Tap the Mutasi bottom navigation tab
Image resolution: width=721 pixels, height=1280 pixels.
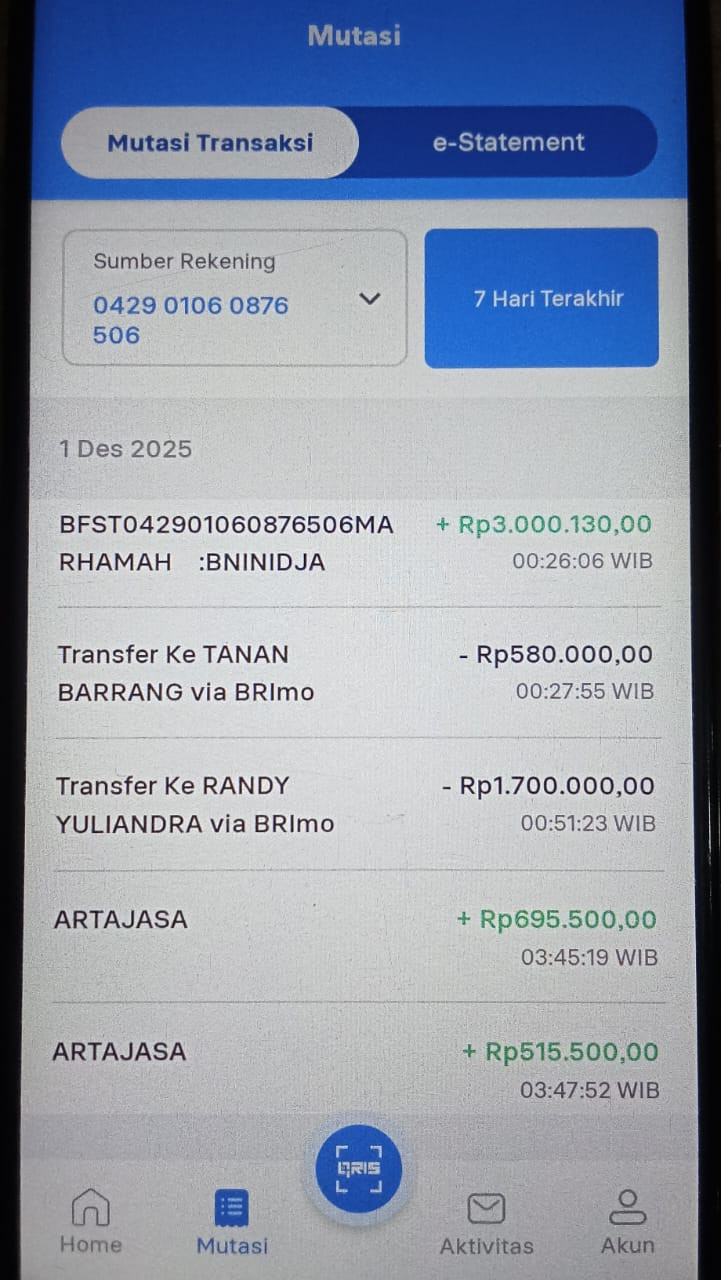(232, 1222)
